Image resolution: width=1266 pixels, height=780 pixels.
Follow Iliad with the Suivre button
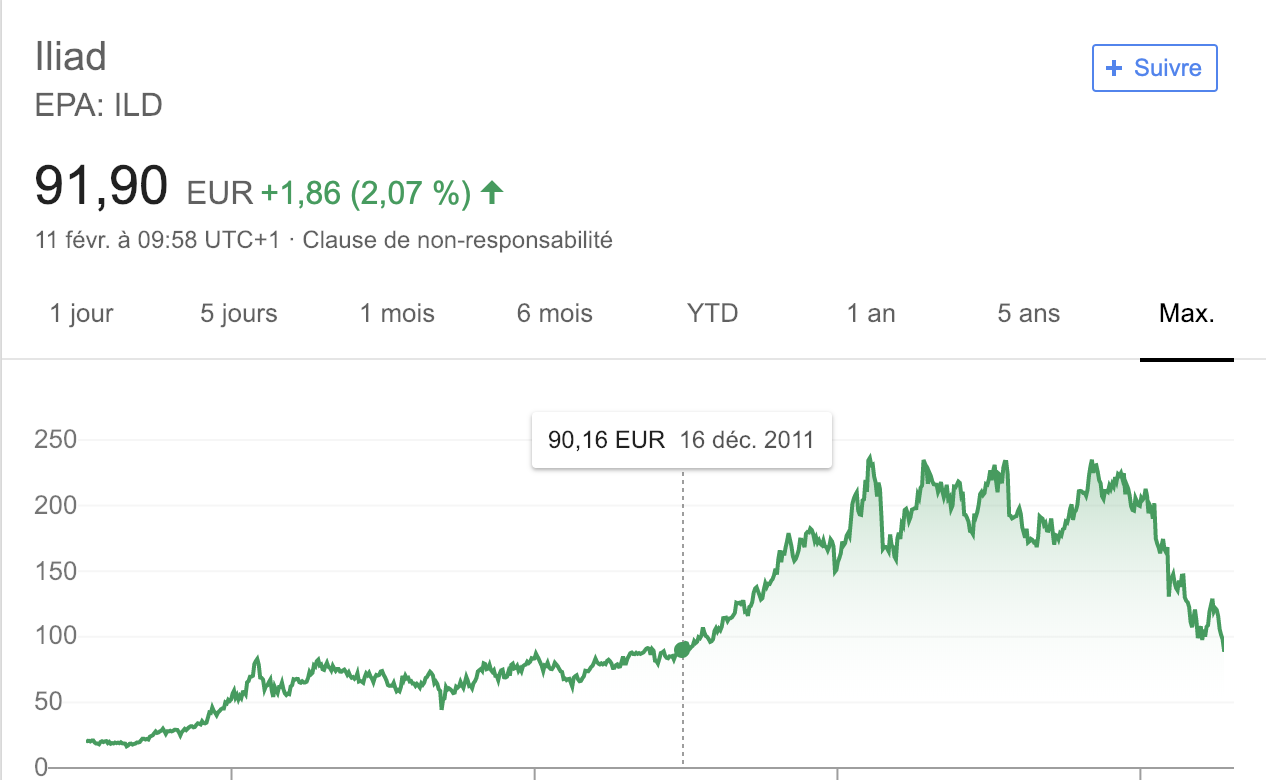pyautogui.click(x=1154, y=68)
